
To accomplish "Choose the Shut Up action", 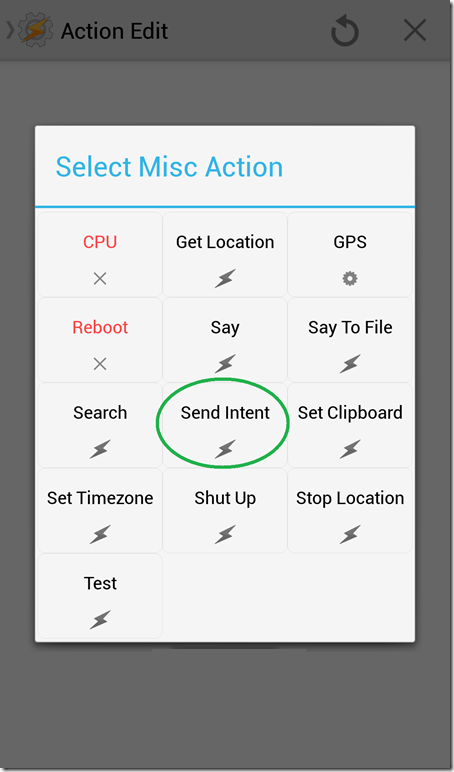I will 225,511.
